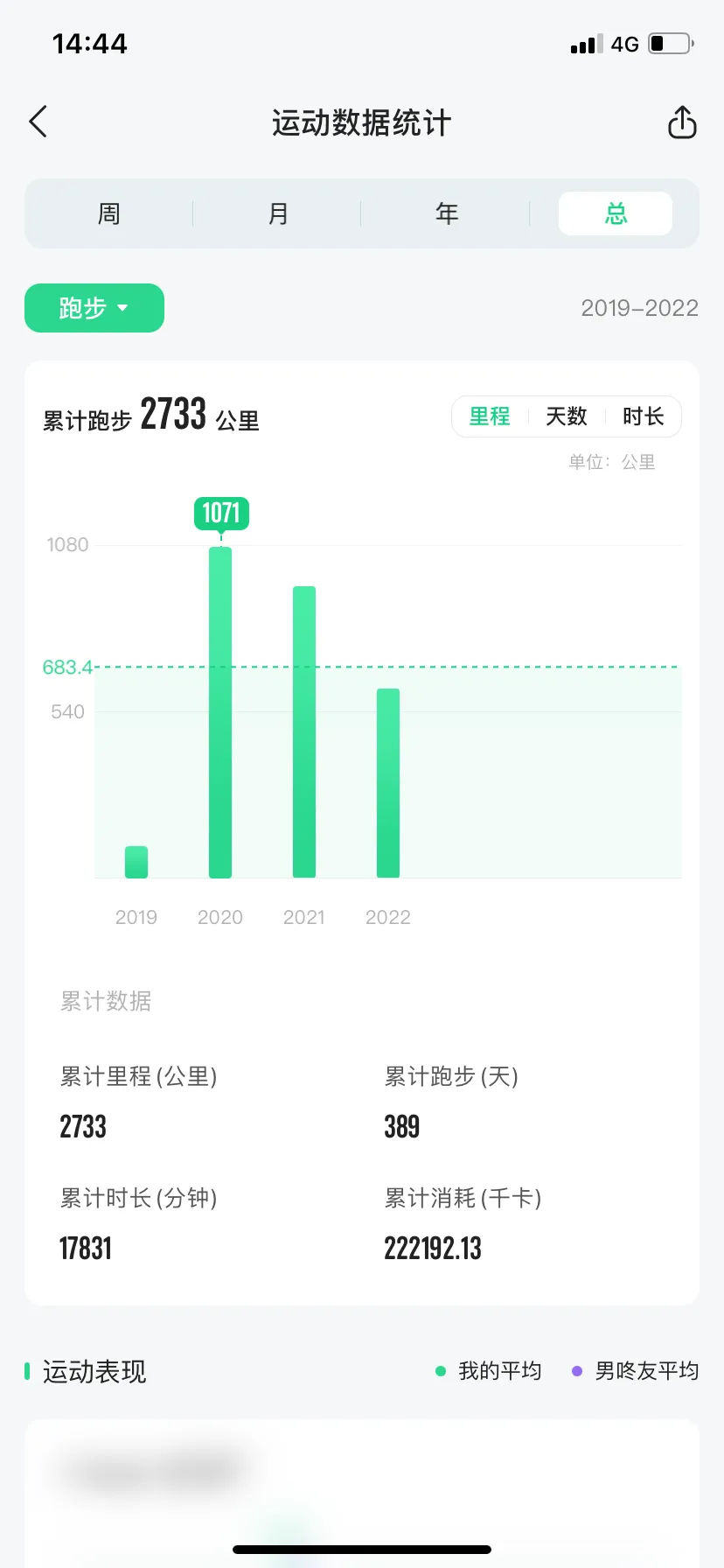Select the 2022 bar in the chart

(388, 783)
